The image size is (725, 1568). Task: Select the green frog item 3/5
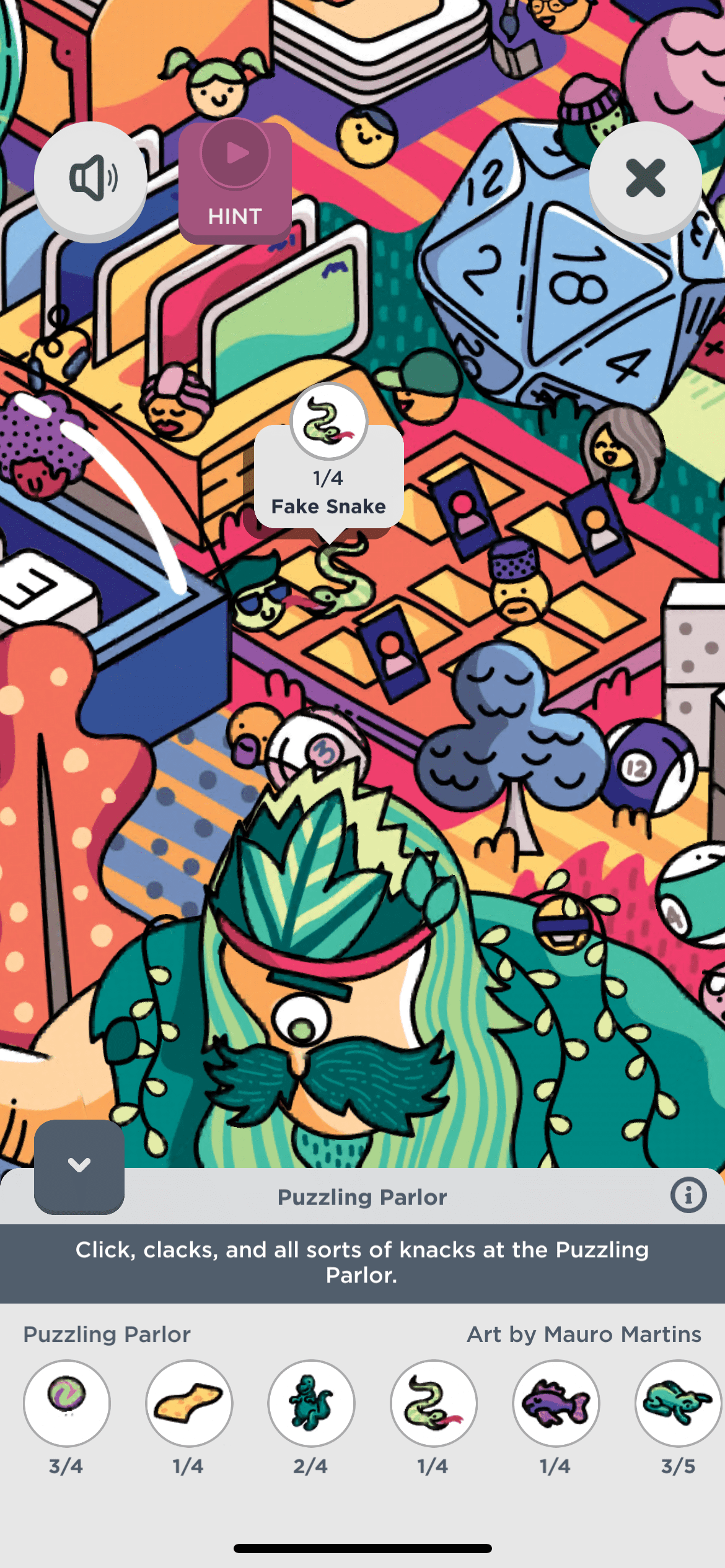point(677,1403)
